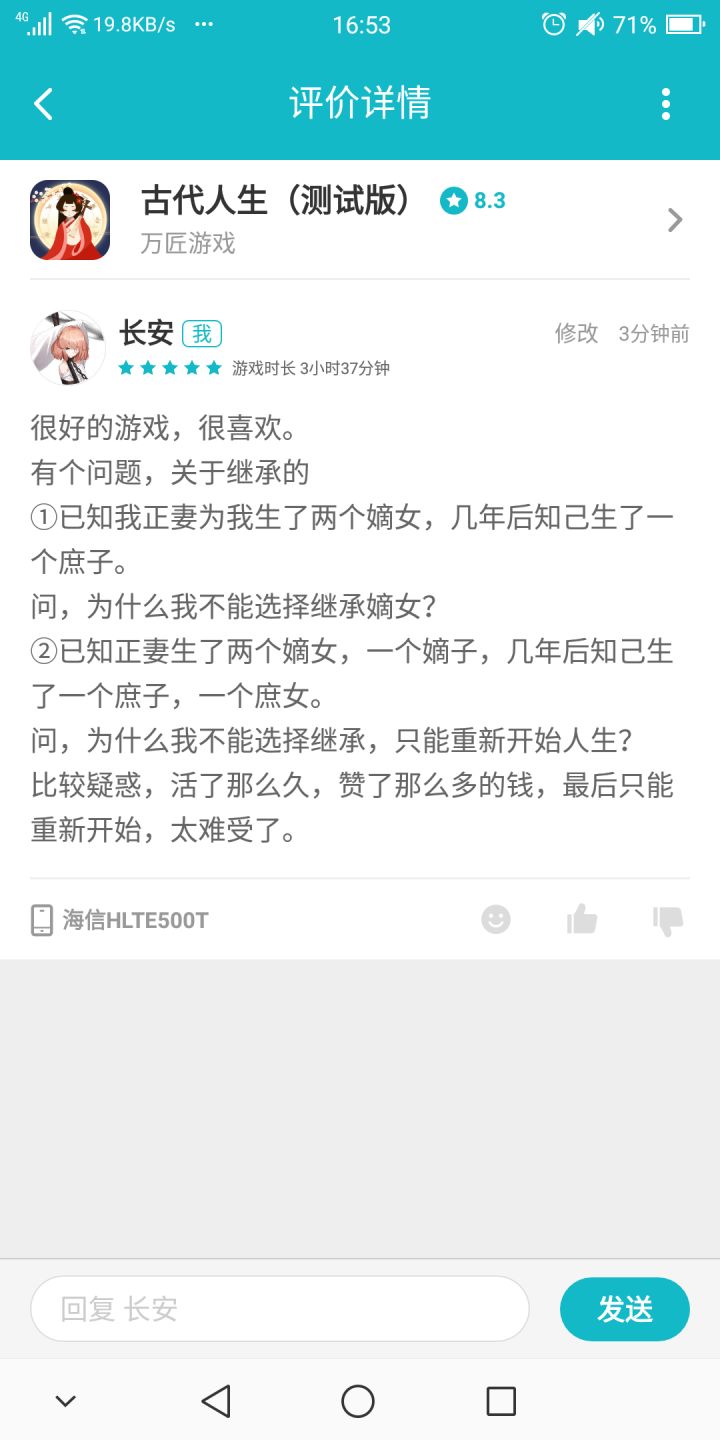This screenshot has height=1440, width=720.
Task: Click the back arrow to leave review details
Action: (x=42, y=103)
